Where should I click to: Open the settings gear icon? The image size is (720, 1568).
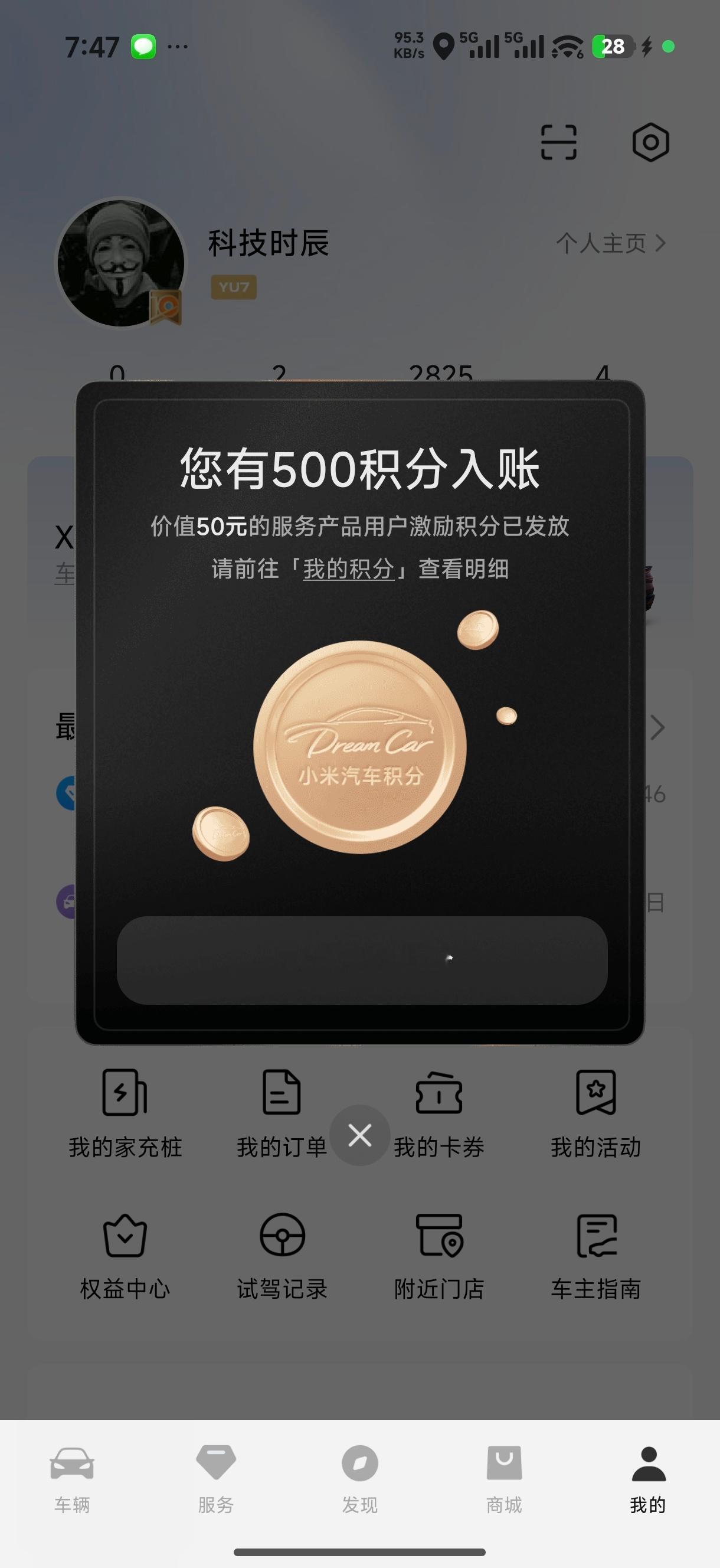(651, 142)
